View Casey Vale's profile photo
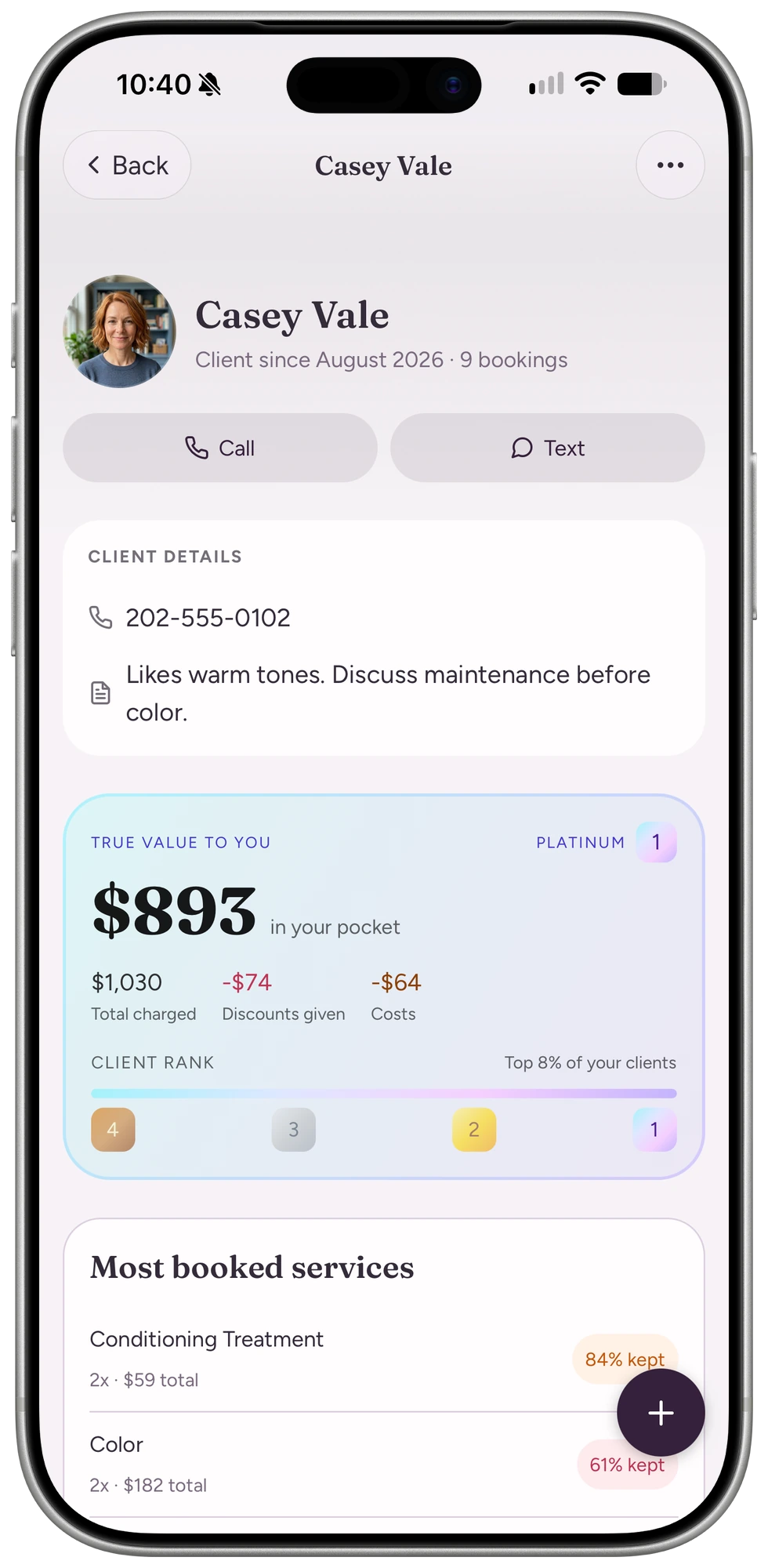 tap(120, 332)
